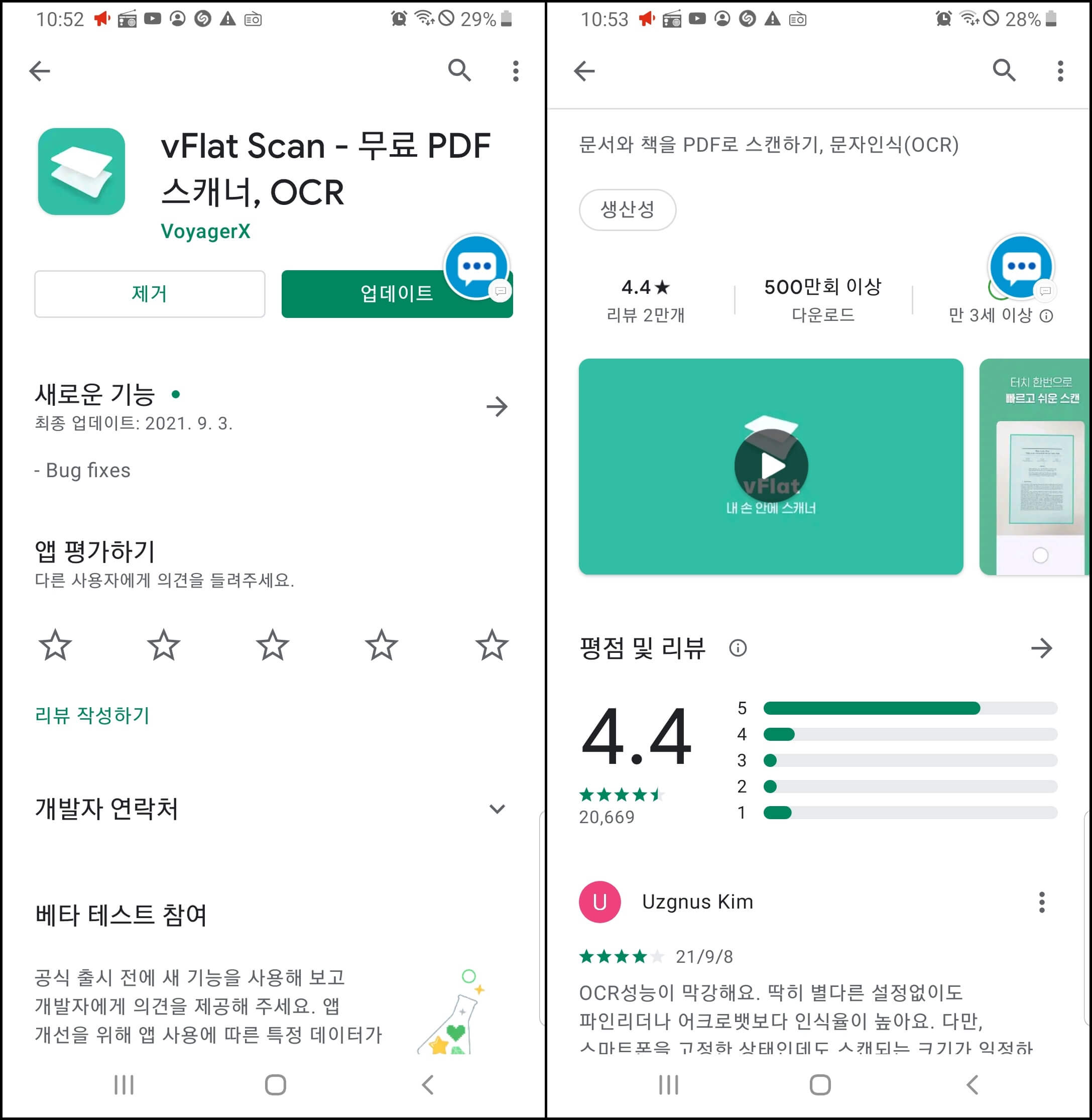
Task: Open the review options menu for Uzgnus Kim
Action: pos(1041,902)
